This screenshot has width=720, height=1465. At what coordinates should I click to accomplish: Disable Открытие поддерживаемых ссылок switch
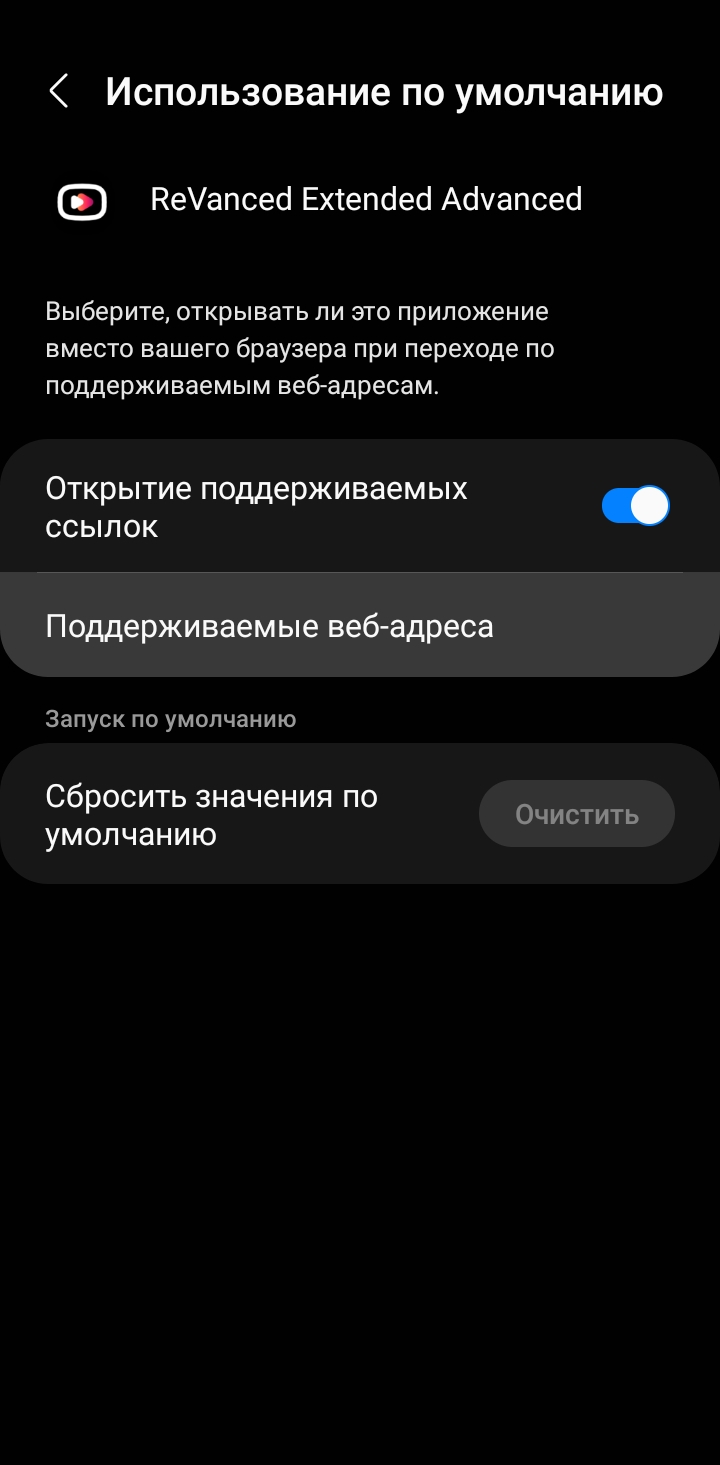[635, 506]
